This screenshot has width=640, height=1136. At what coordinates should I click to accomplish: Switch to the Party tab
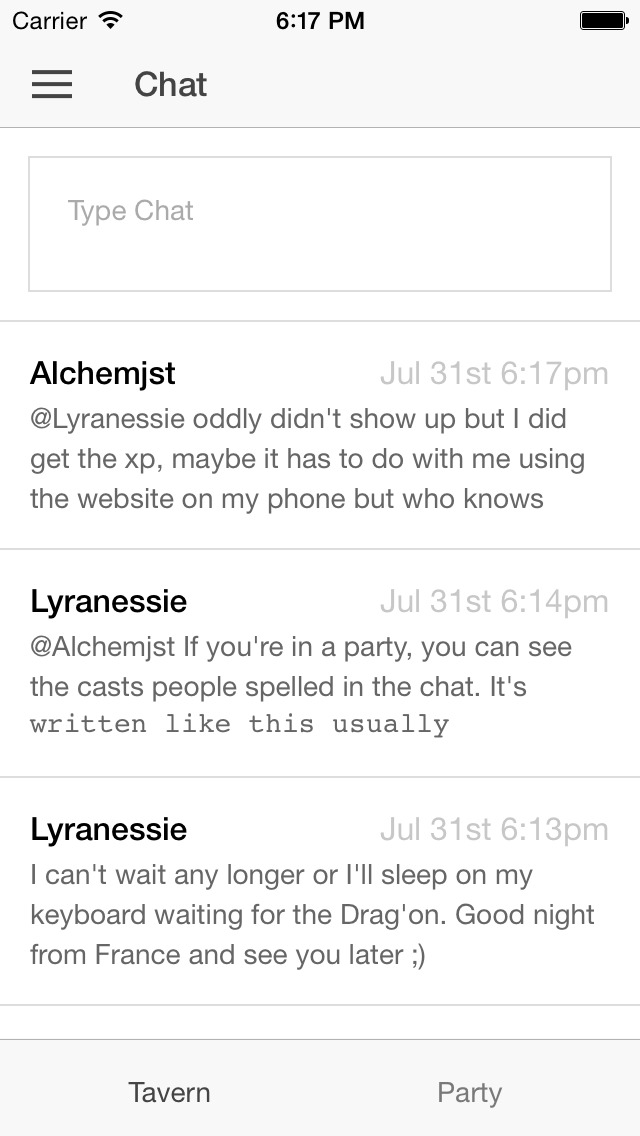coord(470,1093)
